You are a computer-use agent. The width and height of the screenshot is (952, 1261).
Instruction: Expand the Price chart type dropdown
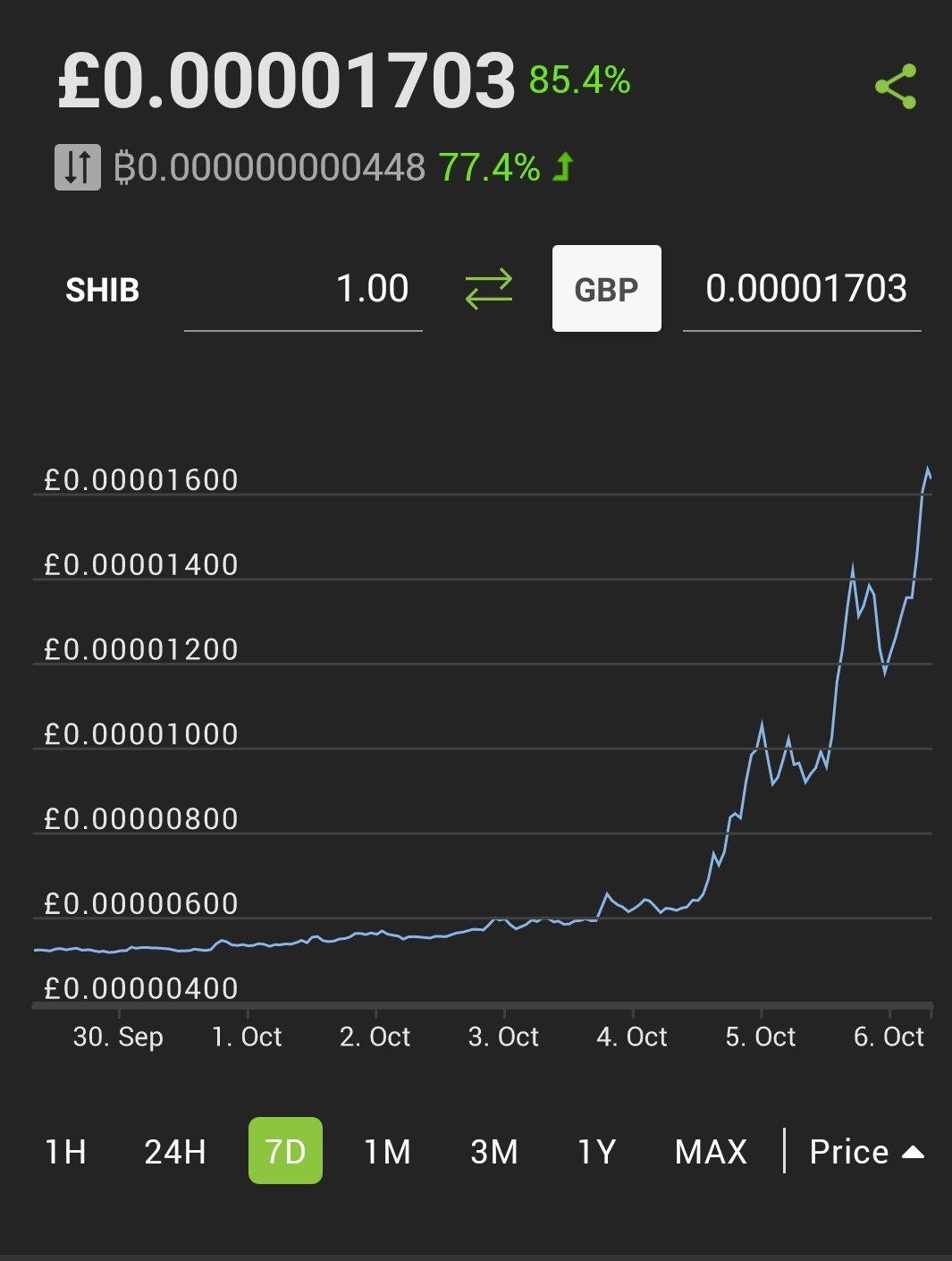866,1151
